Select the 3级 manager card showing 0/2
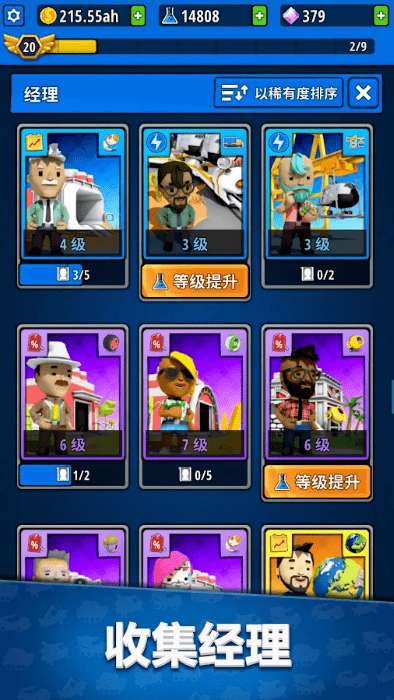 point(317,206)
